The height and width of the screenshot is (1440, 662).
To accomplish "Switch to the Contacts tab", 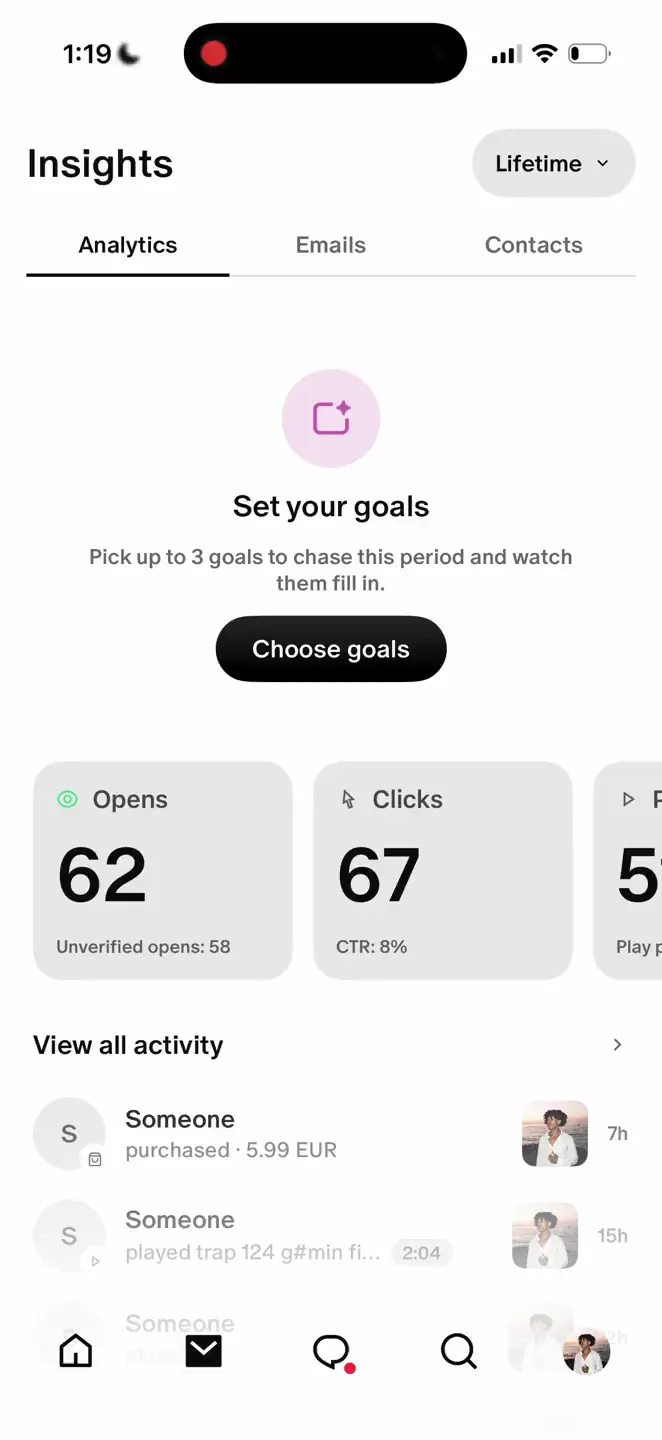I will (534, 245).
